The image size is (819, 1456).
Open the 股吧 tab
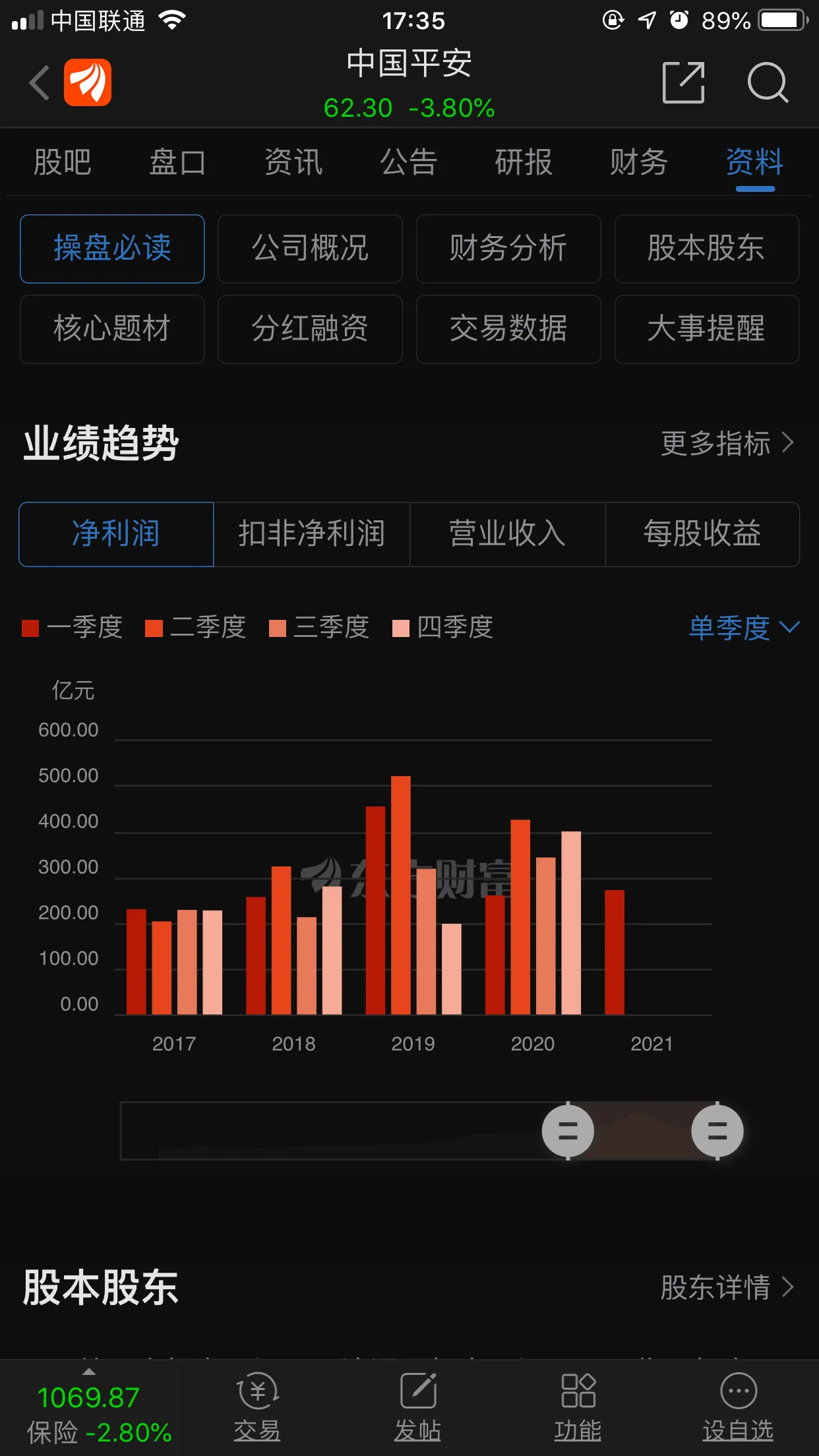[63, 162]
